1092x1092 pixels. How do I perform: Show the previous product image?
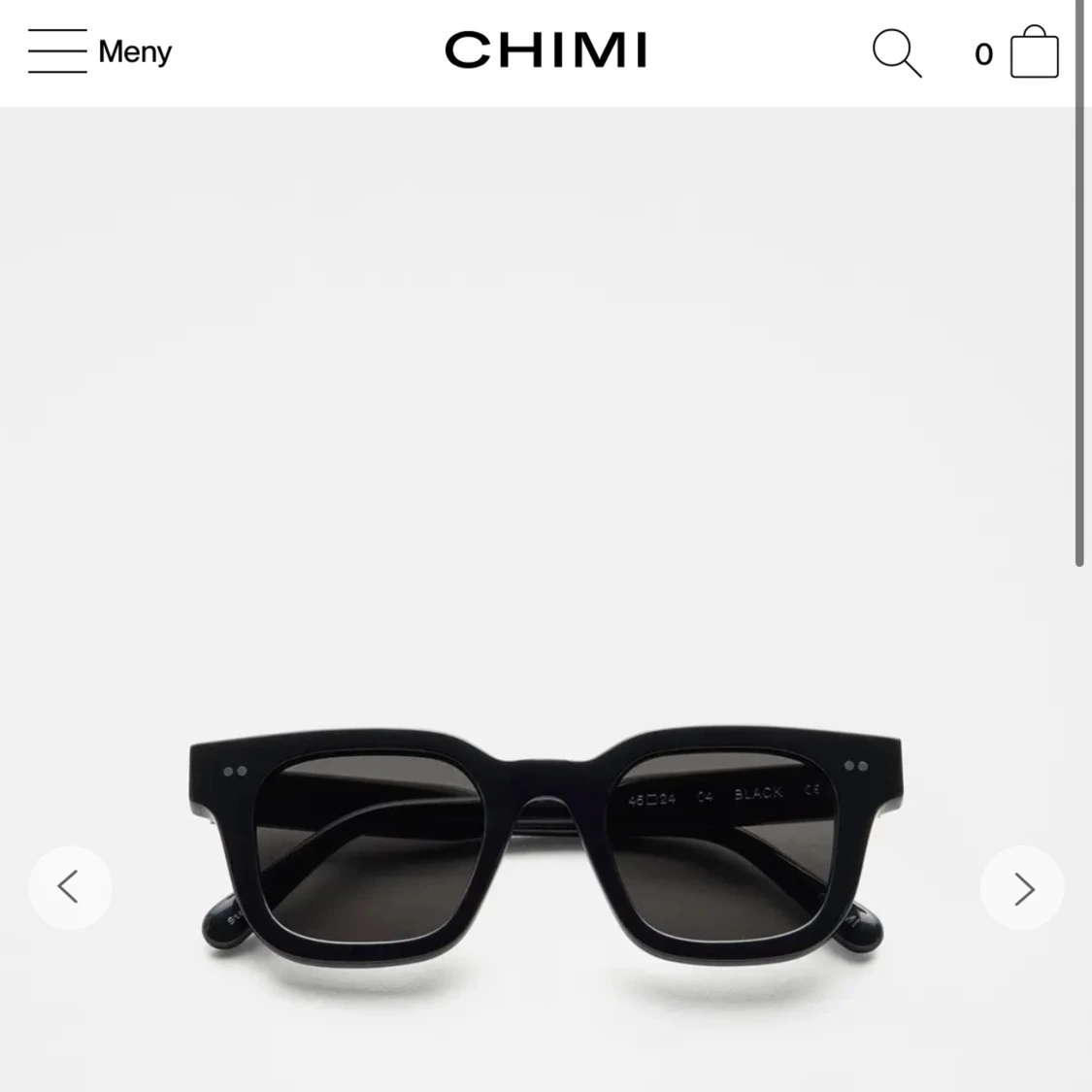[x=70, y=887]
